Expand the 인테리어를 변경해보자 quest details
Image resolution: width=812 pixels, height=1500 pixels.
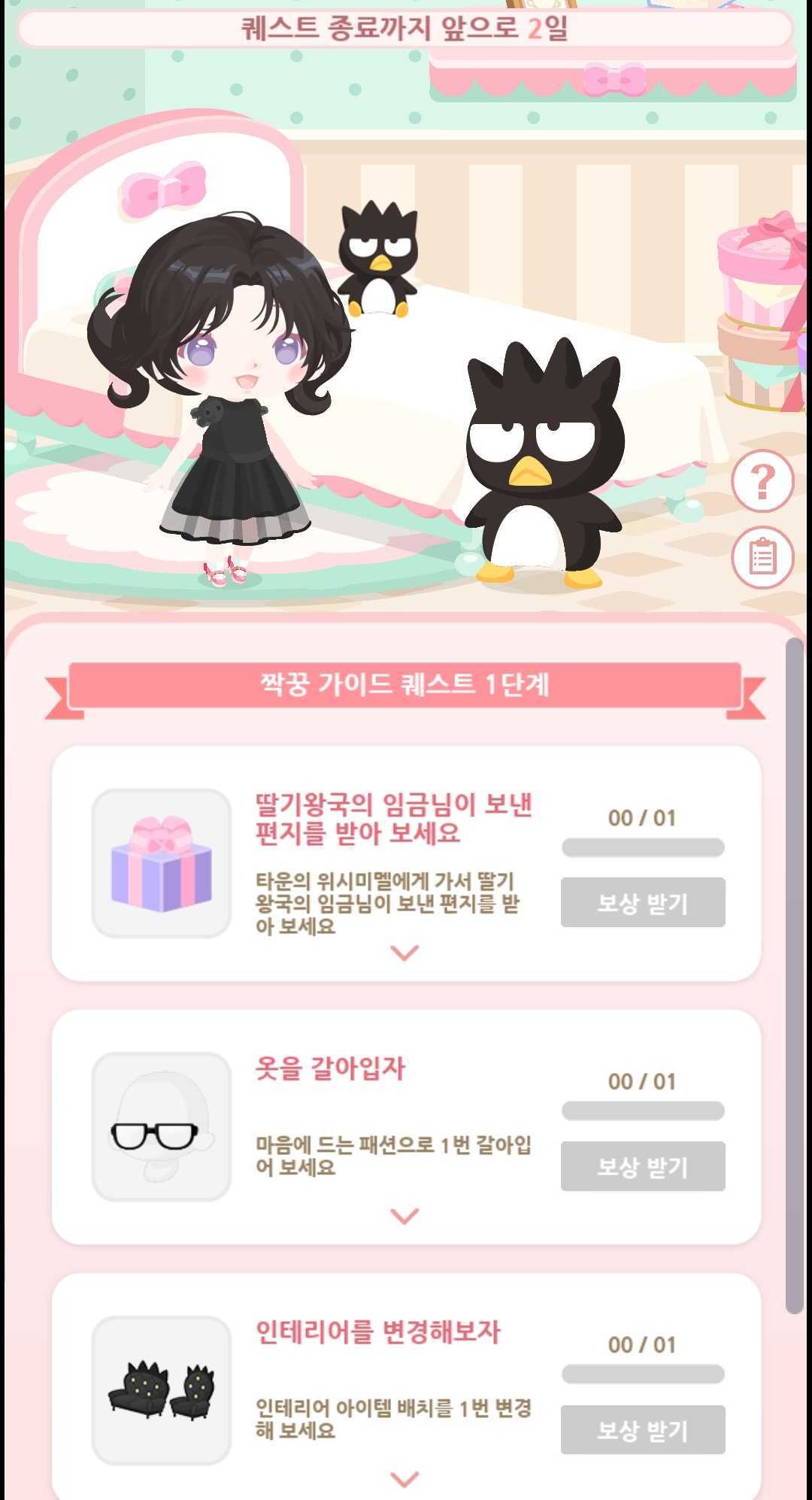click(405, 1479)
